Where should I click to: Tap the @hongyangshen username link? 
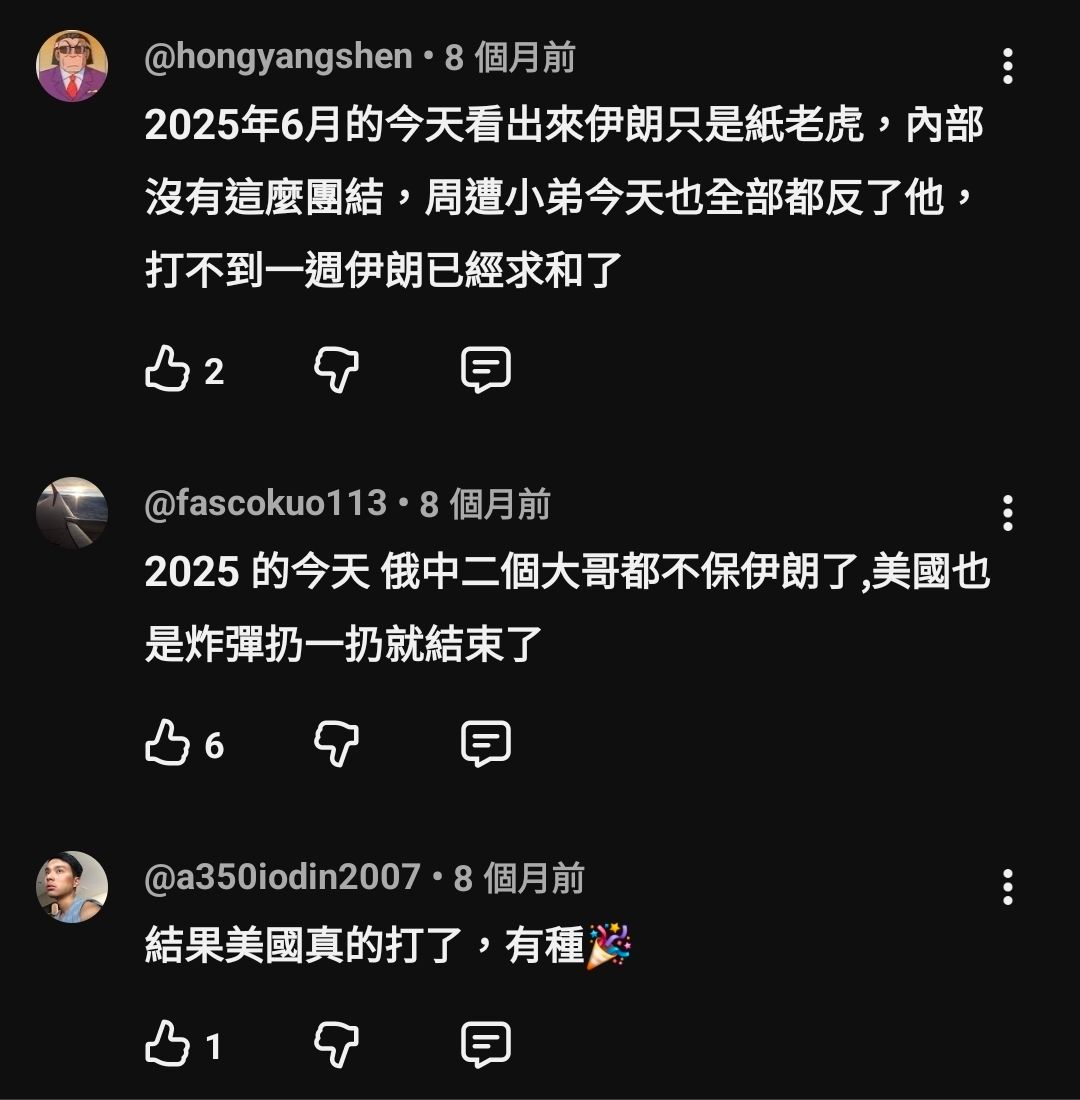point(279,58)
